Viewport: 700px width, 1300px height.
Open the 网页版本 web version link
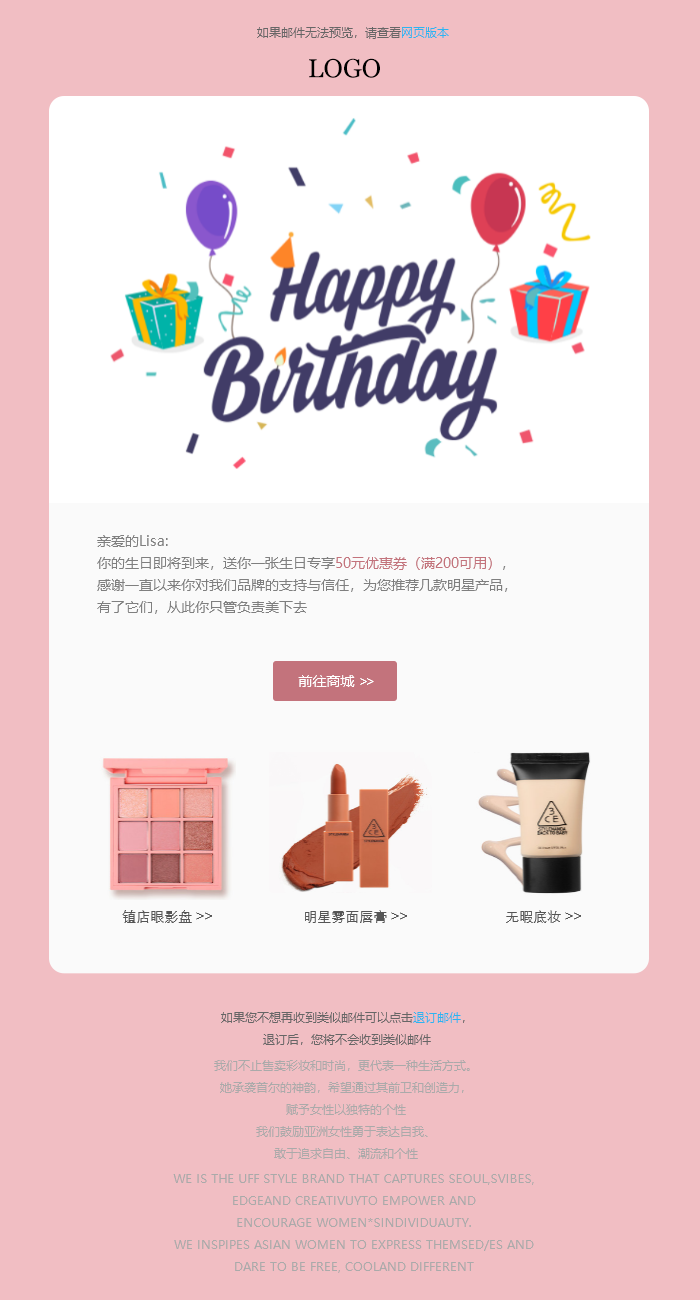coord(424,33)
